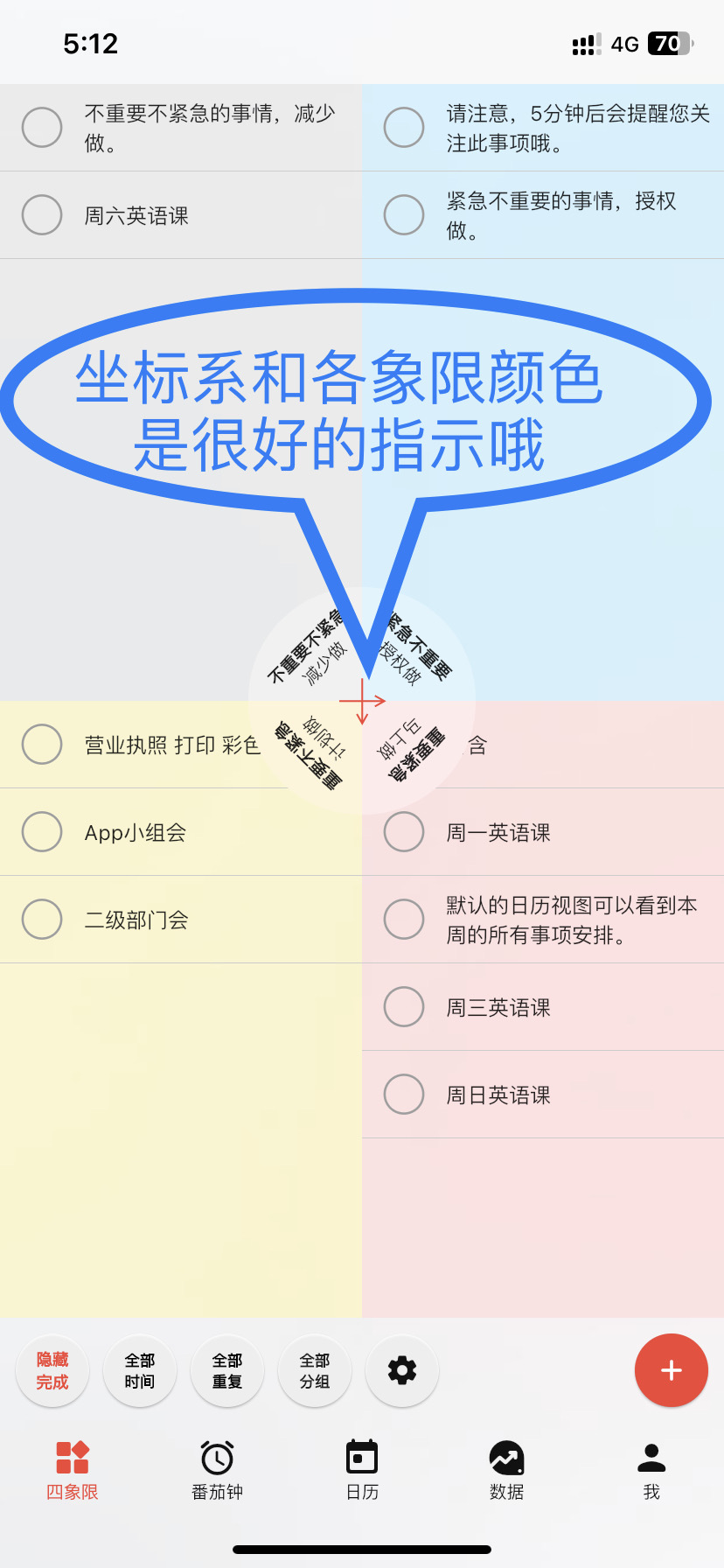Mark 周六英语课 as complete
Viewport: 724px width, 1568px height.
(42, 215)
